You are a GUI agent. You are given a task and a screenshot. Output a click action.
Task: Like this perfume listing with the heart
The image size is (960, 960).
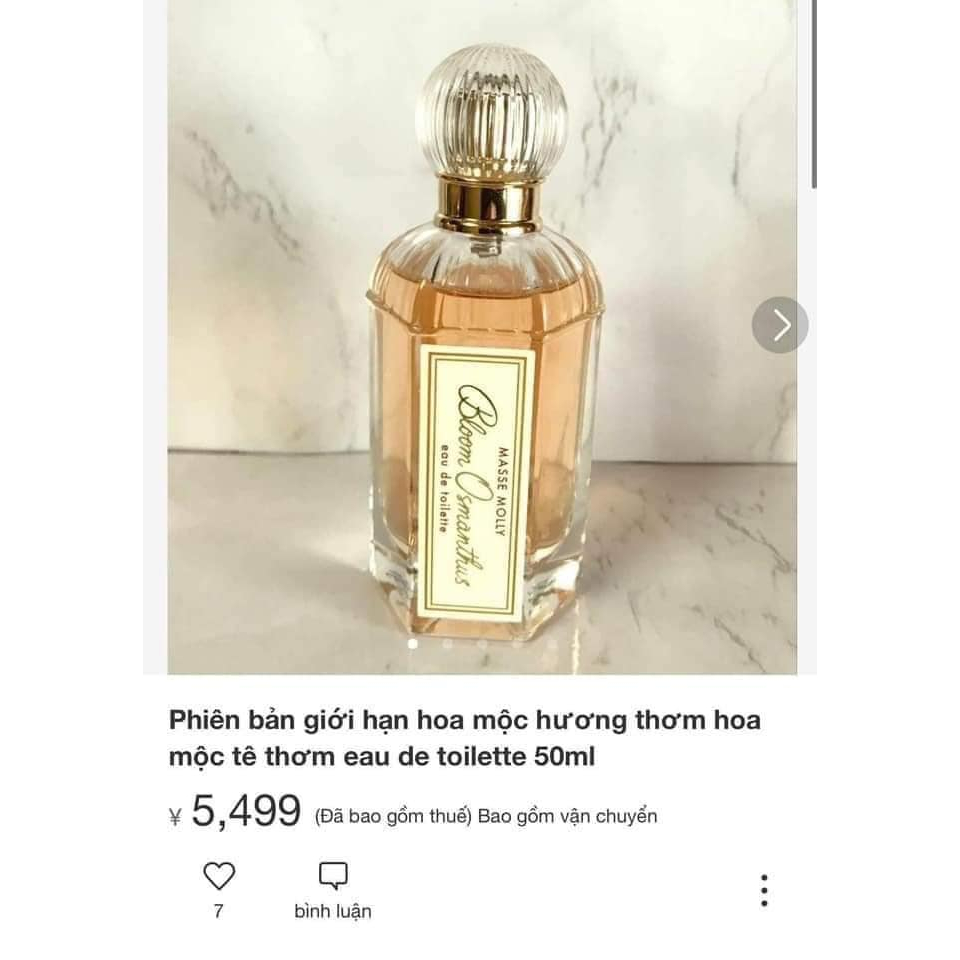(219, 876)
